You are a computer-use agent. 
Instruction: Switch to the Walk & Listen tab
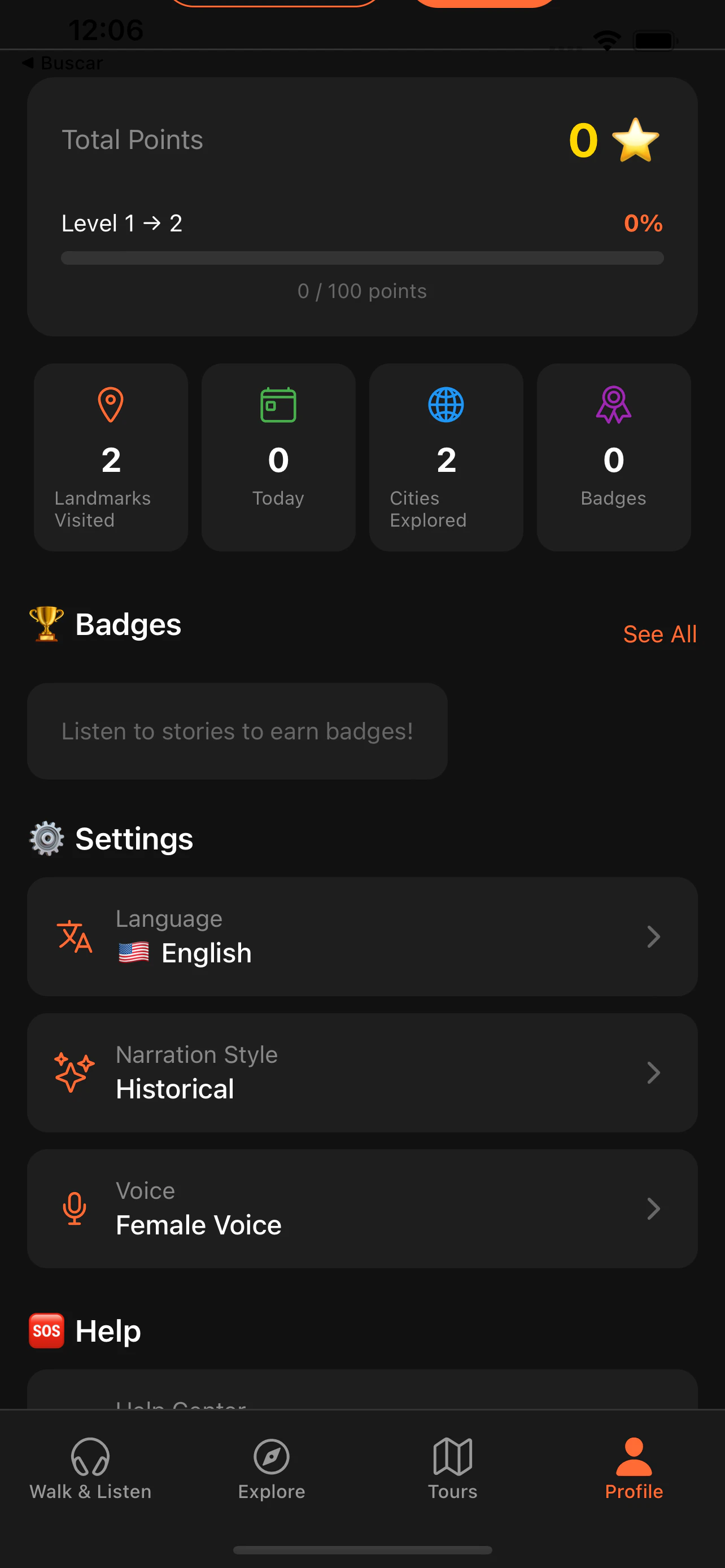(x=90, y=1468)
